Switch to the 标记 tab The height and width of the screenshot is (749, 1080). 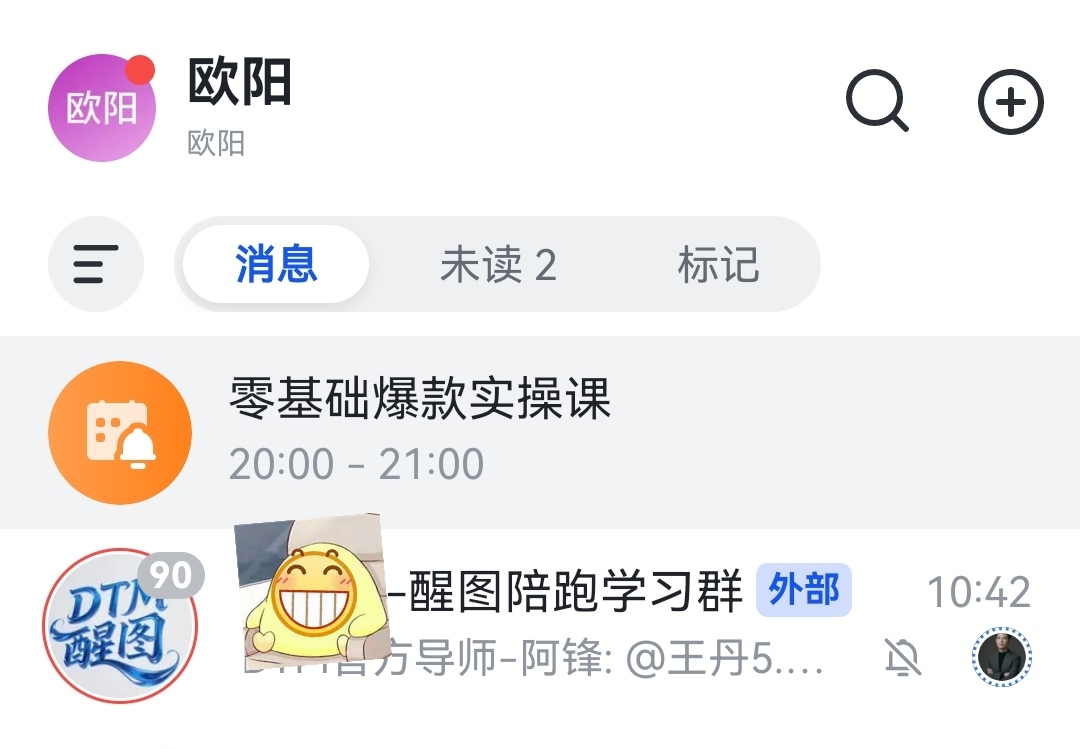718,265
